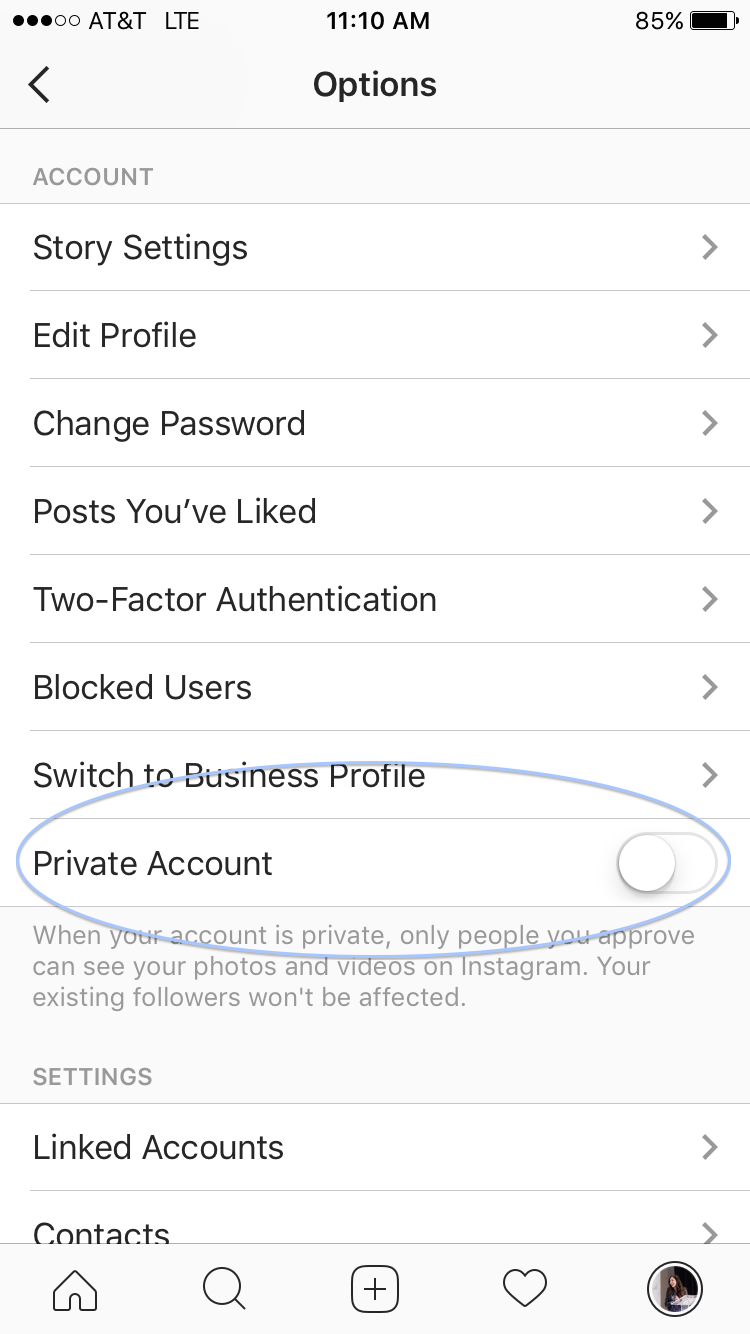Select Switch to Business Profile
Viewport: 750px width, 1334px height.
pos(375,775)
